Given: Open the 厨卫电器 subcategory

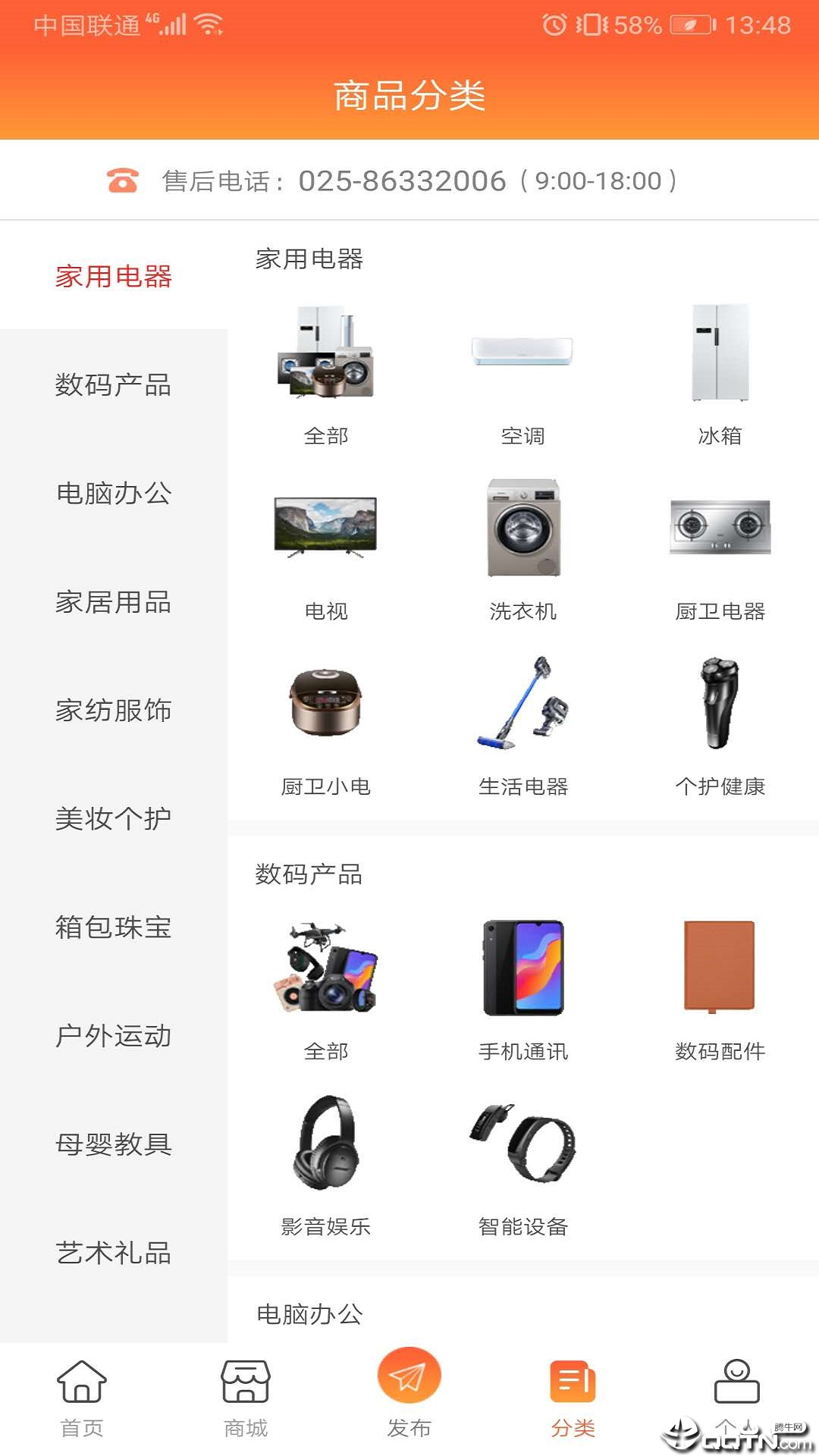Looking at the screenshot, I should (x=720, y=550).
